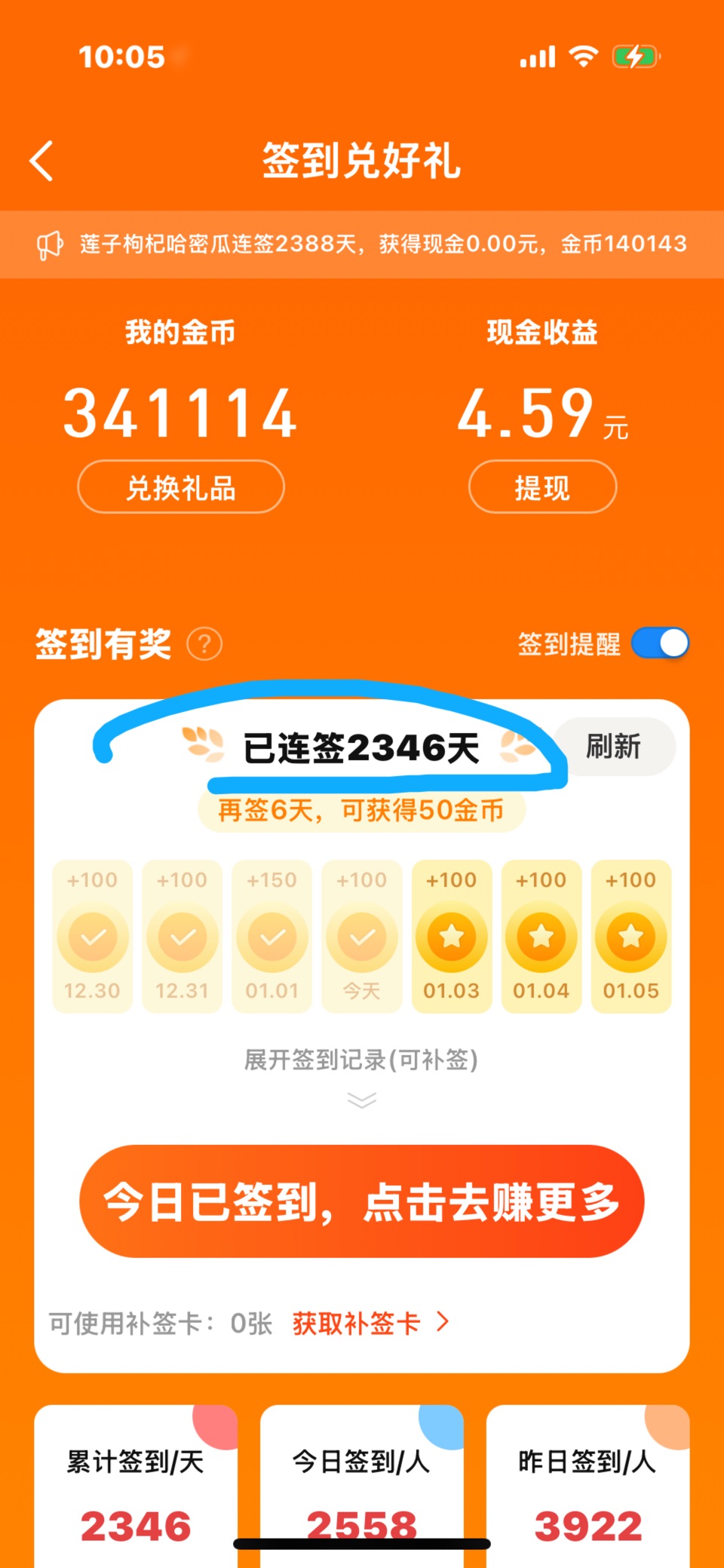The width and height of the screenshot is (724, 1568).
Task: Tap 兑换礼品 to redeem gifts
Action: pos(181,487)
